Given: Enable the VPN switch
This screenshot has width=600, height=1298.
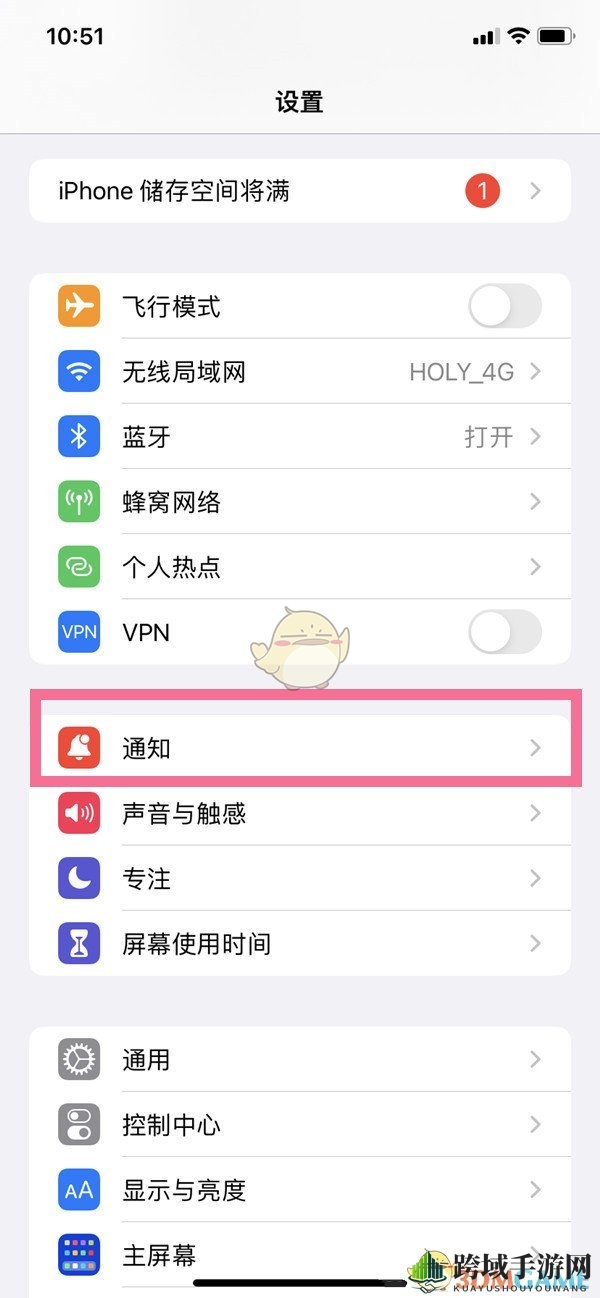Looking at the screenshot, I should tap(504, 632).
